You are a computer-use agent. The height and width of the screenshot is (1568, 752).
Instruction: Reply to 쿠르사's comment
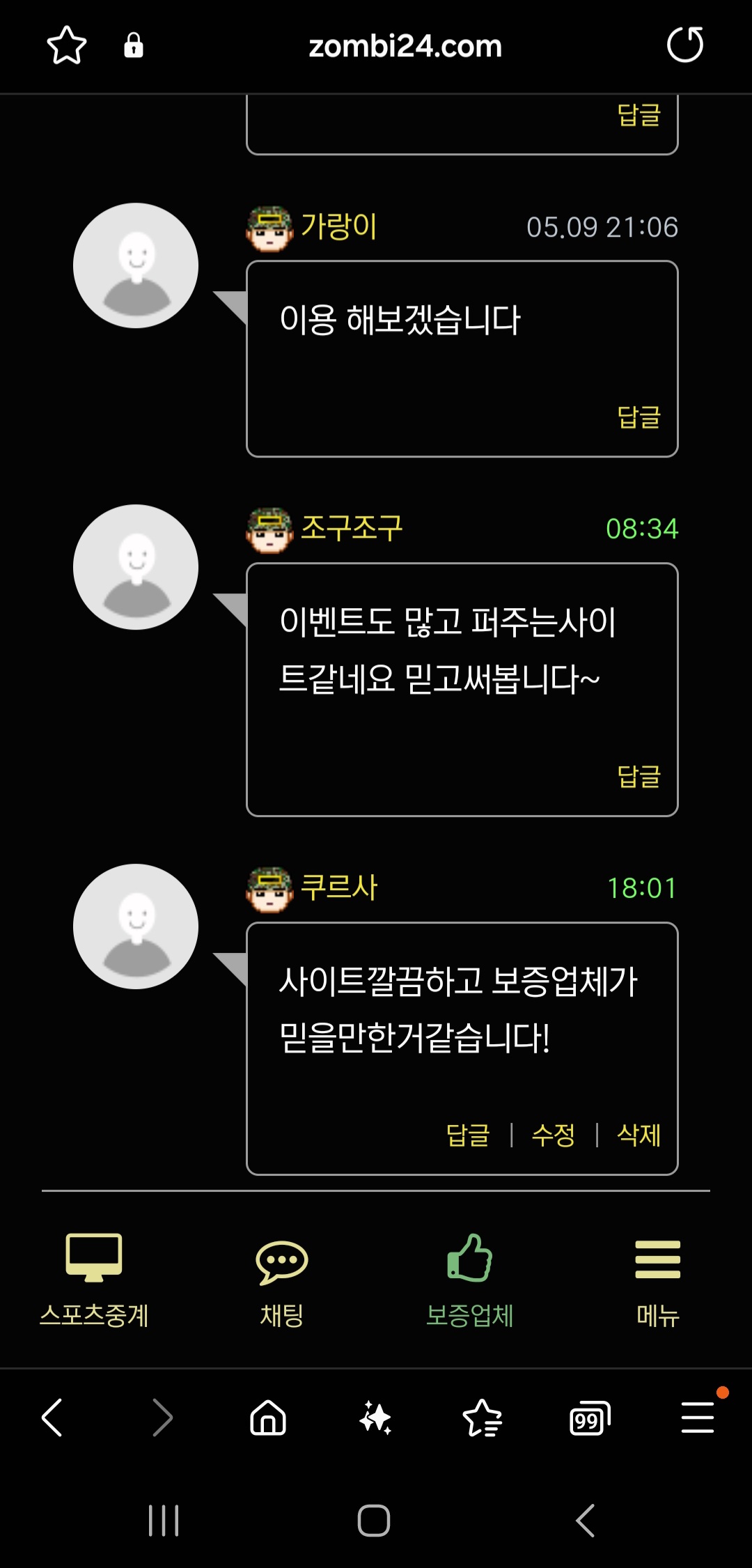[468, 1135]
